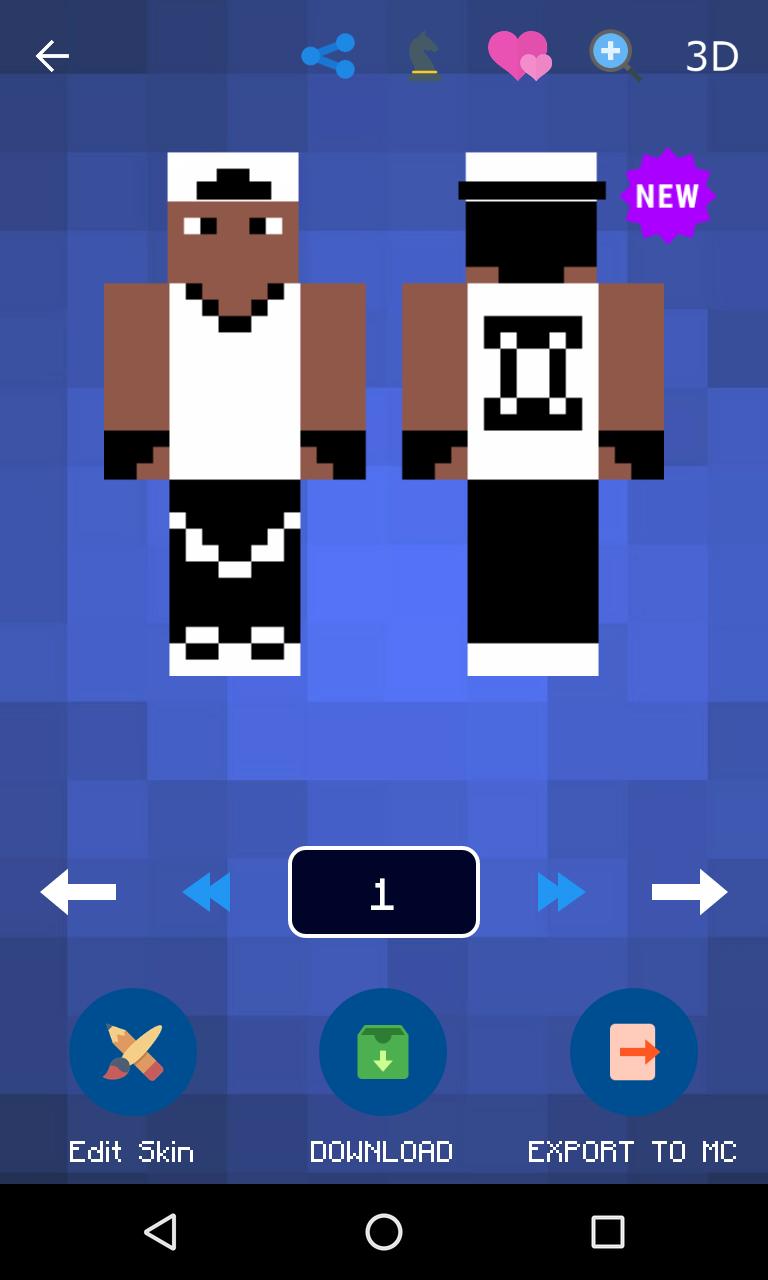Viewport: 768px width, 1280px height.
Task: Tap the skin number box showing 1
Action: tap(384, 892)
